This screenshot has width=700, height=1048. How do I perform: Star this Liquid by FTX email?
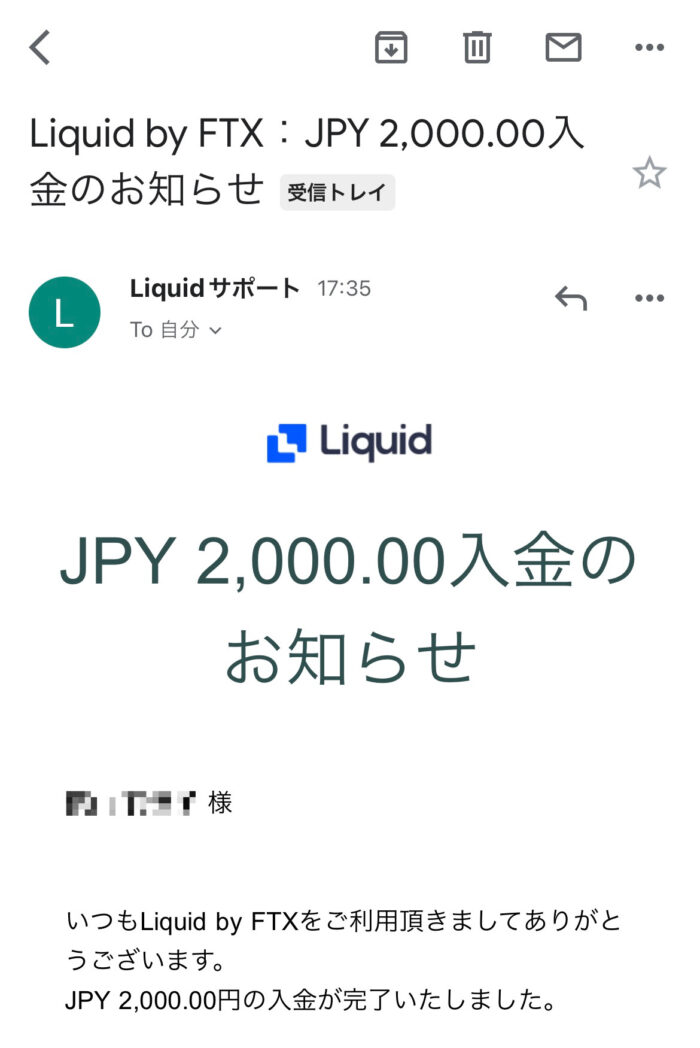click(649, 174)
